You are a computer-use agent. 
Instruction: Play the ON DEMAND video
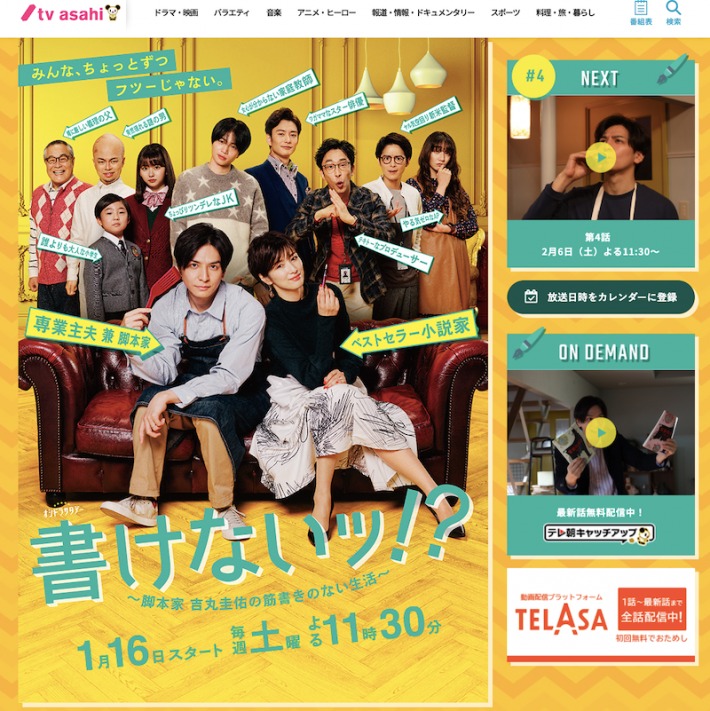pyautogui.click(x=600, y=432)
